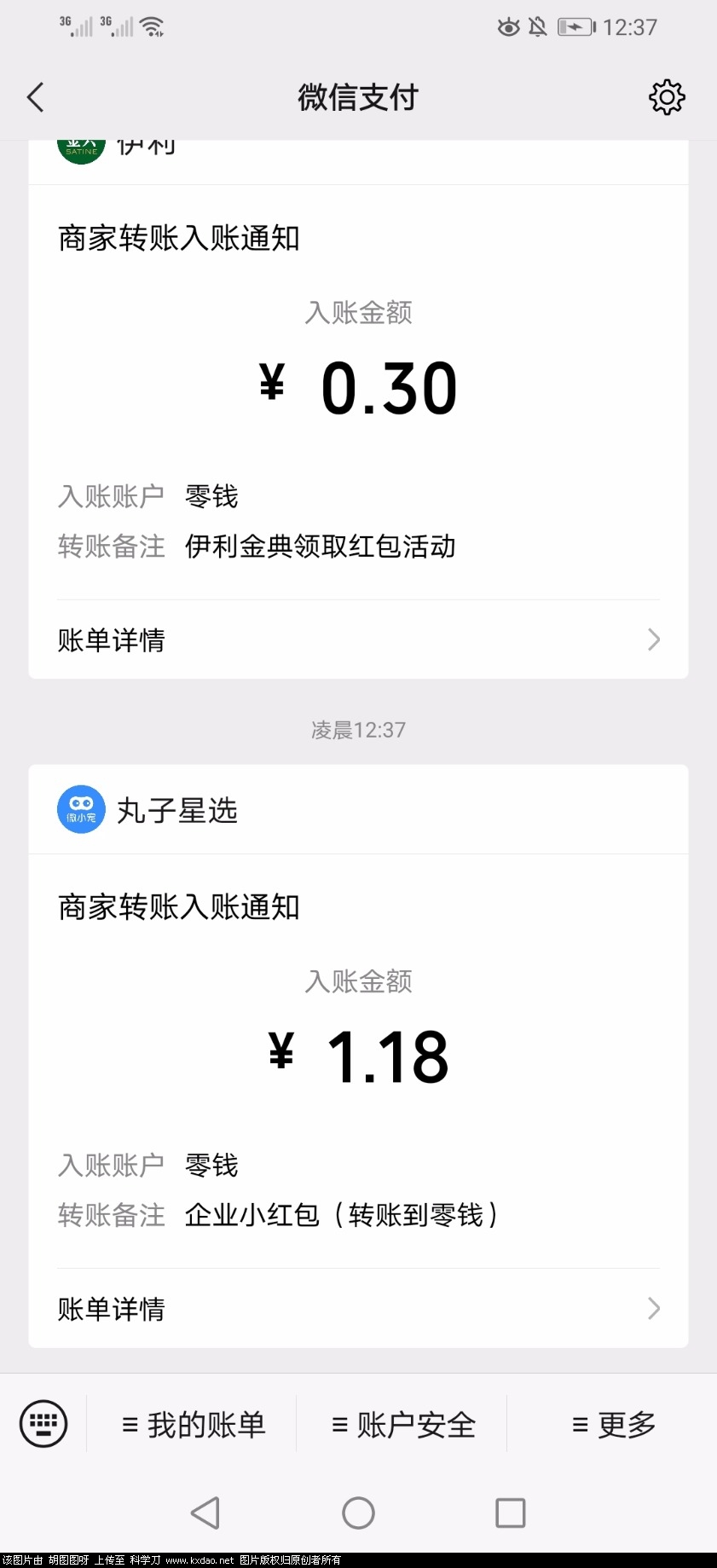Tap the battery indicator in status bar
717x1568 pixels.
tap(573, 26)
